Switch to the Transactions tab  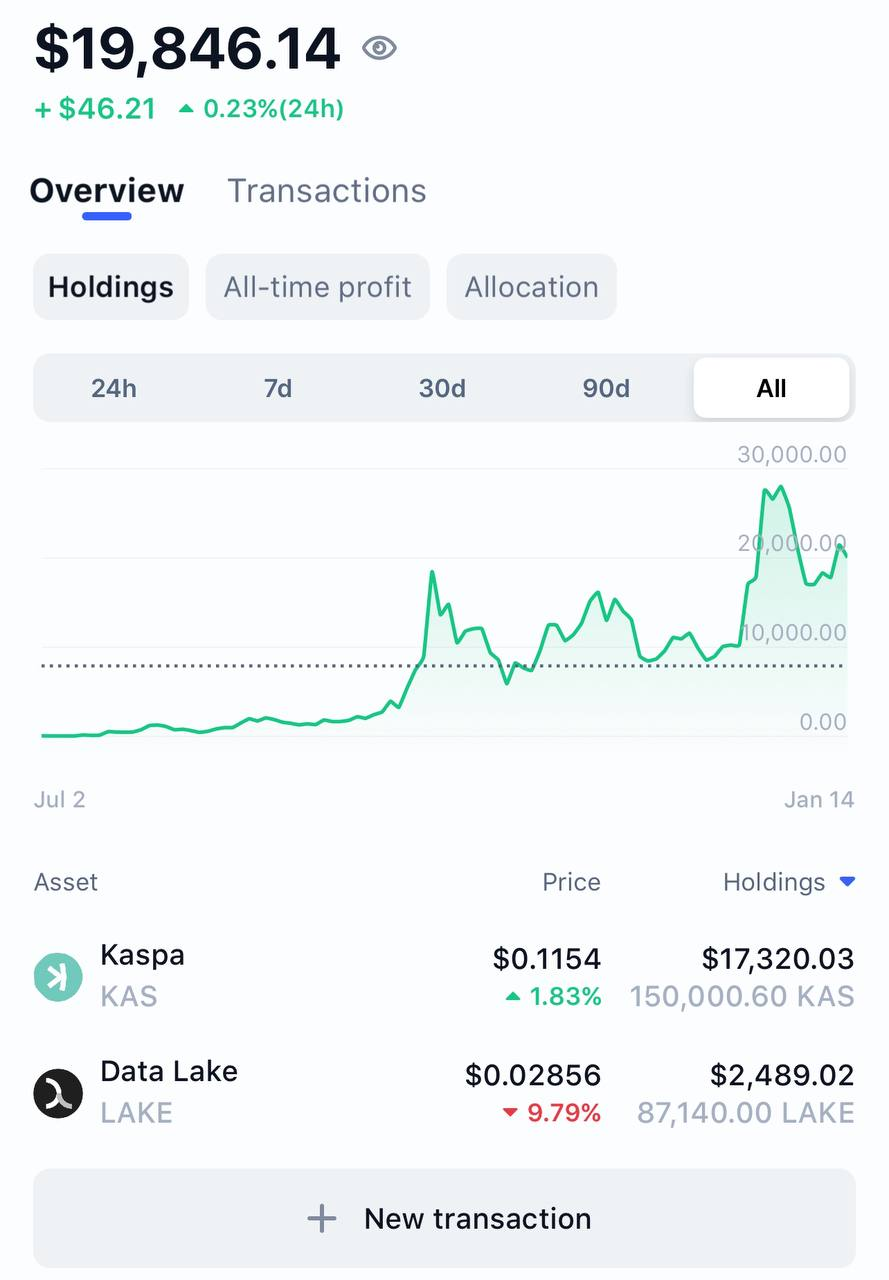[327, 191]
